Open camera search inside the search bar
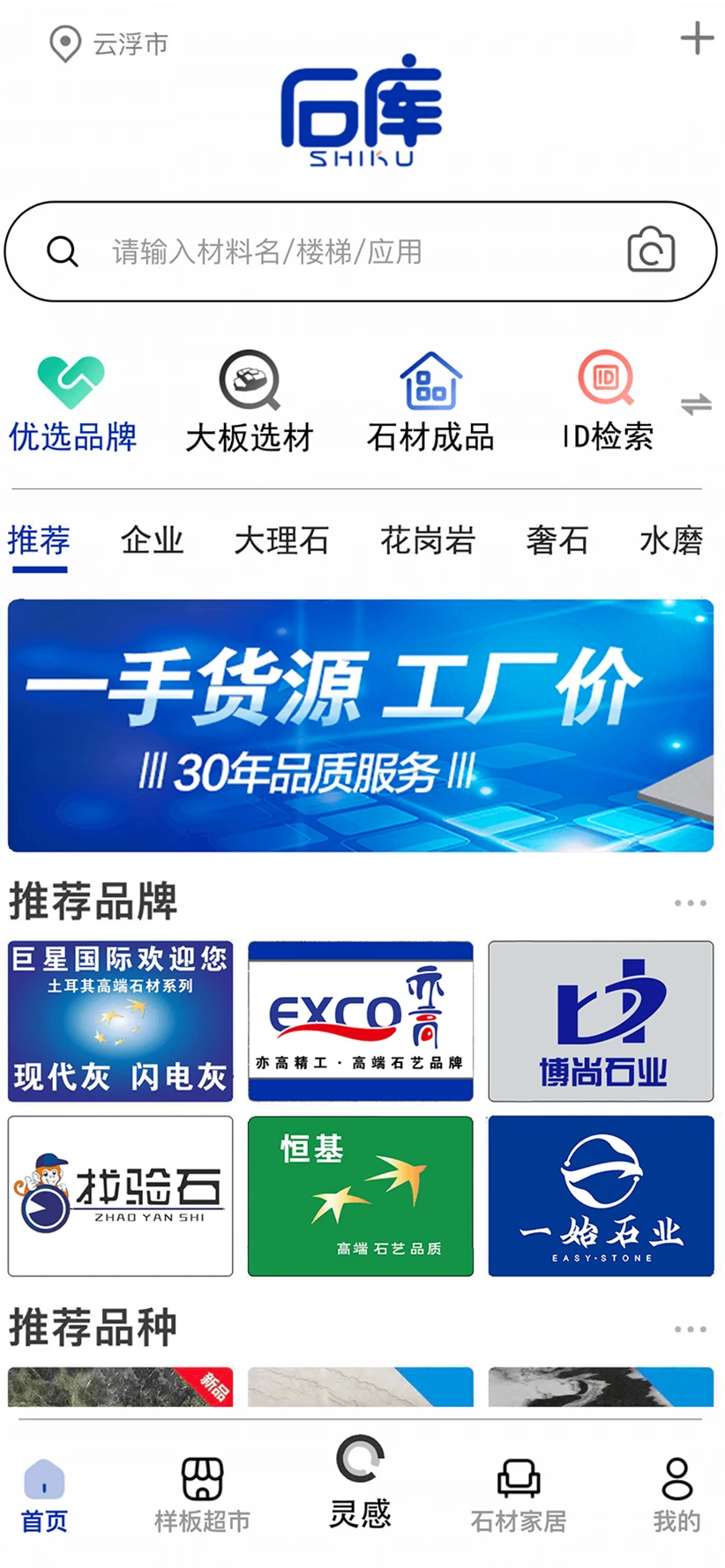Screen dimensions: 725x1568 click(650, 251)
